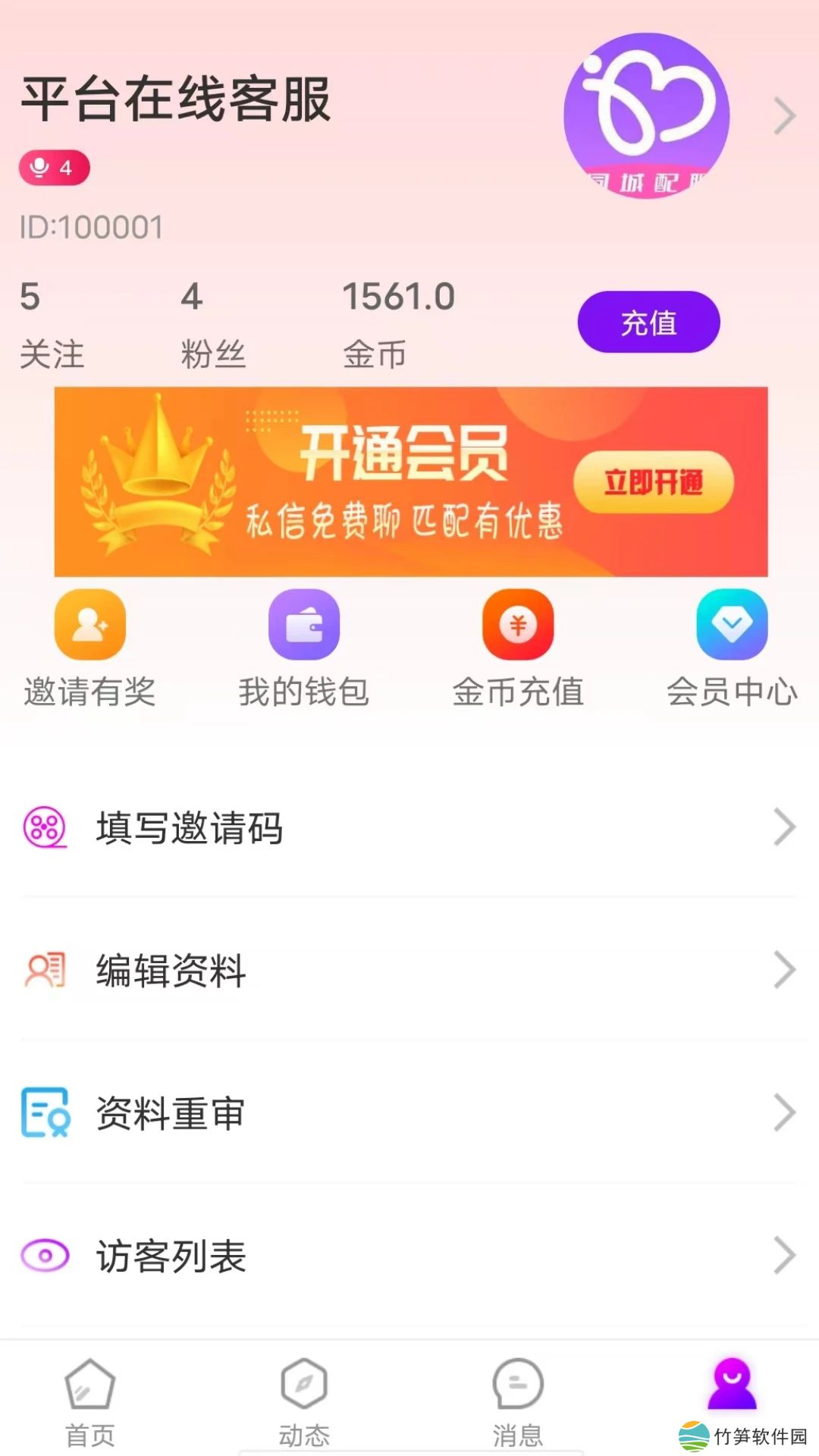The height and width of the screenshot is (1456, 819).
Task: Open the profile avatar page
Action: coord(646,116)
